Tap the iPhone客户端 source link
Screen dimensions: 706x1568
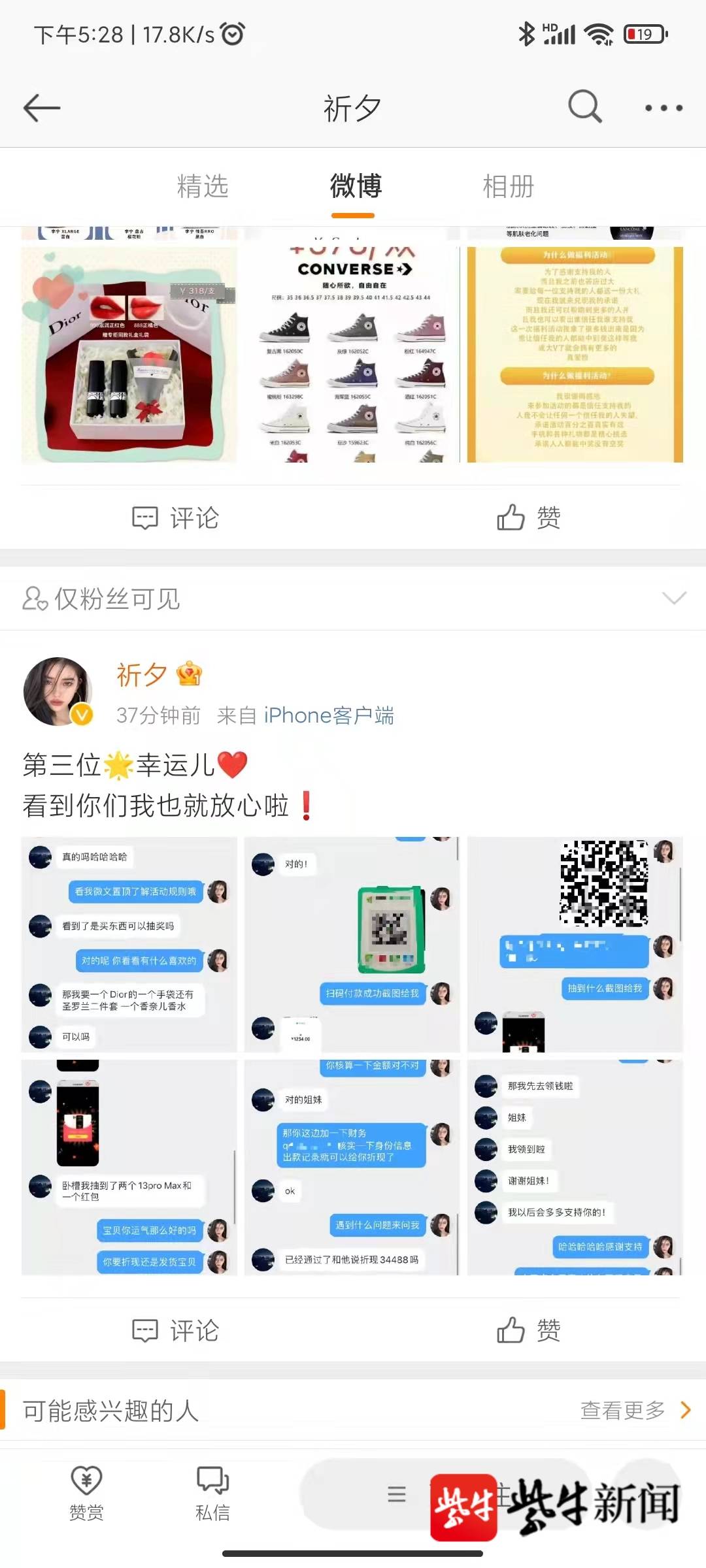point(329,715)
